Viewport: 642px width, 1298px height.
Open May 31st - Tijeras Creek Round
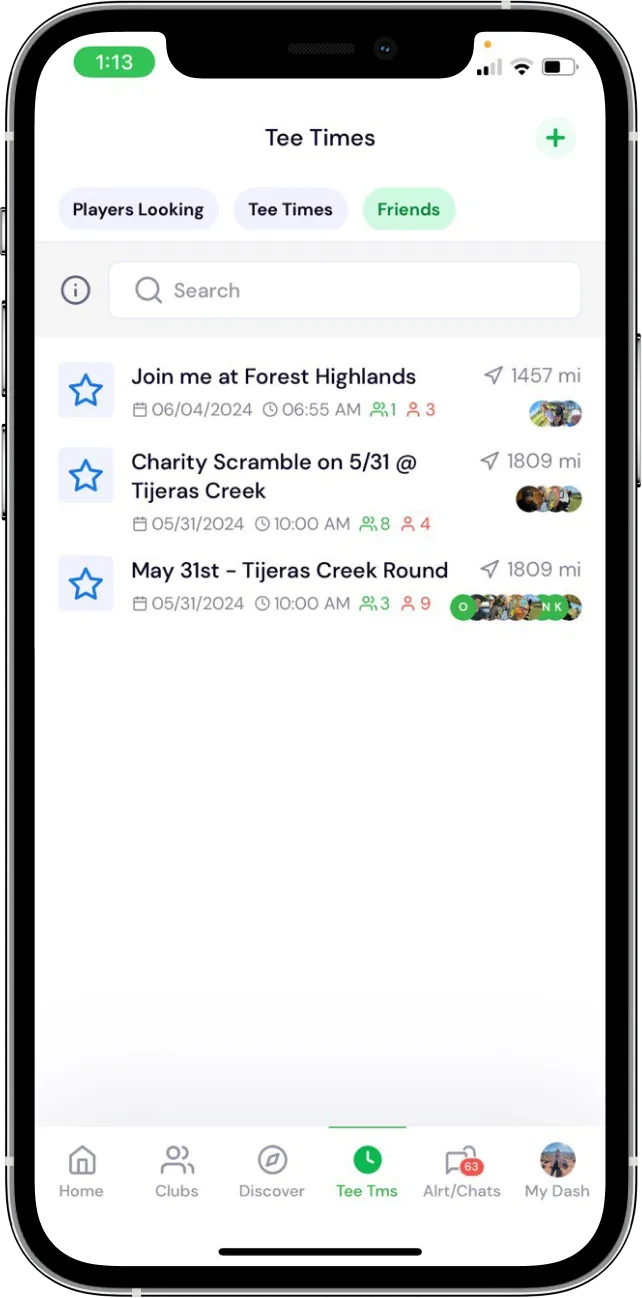point(290,571)
